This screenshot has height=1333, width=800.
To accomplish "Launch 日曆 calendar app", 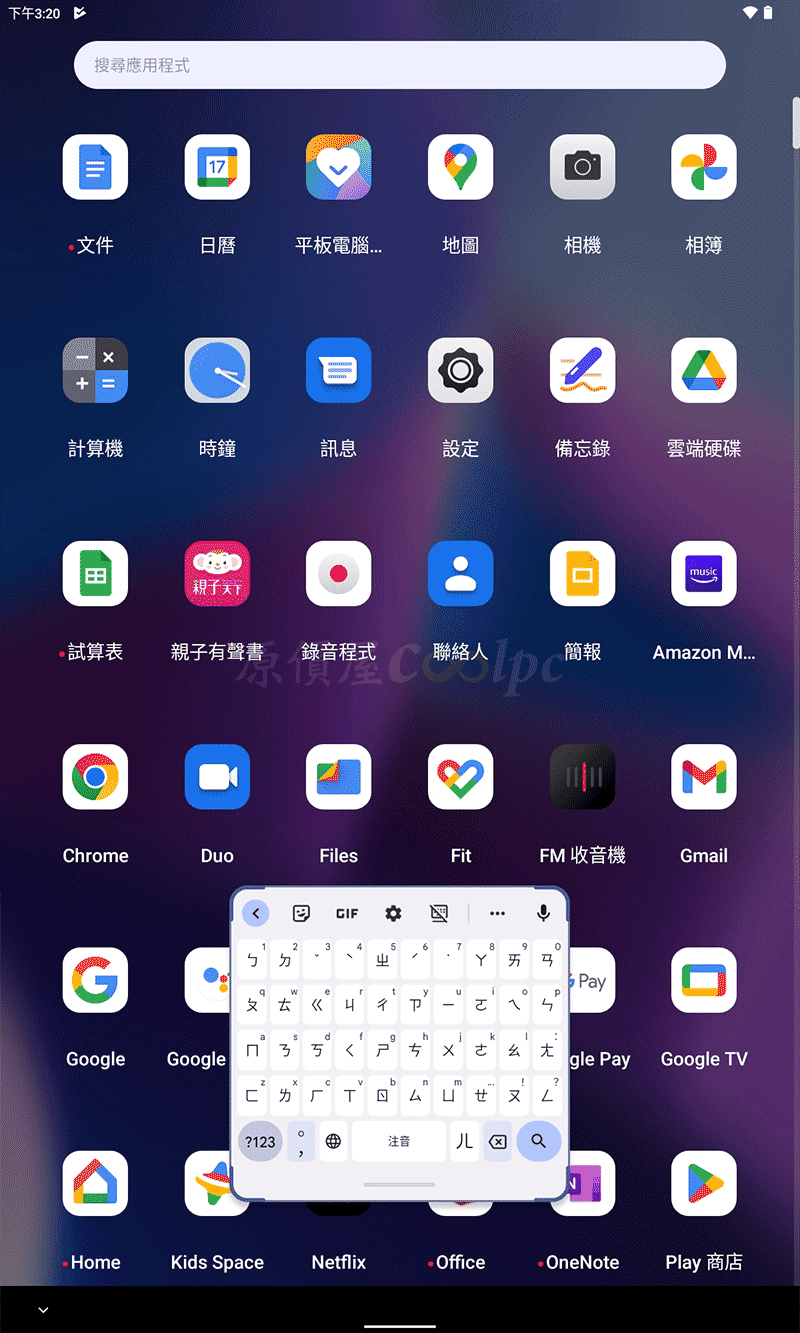I will pyautogui.click(x=217, y=167).
